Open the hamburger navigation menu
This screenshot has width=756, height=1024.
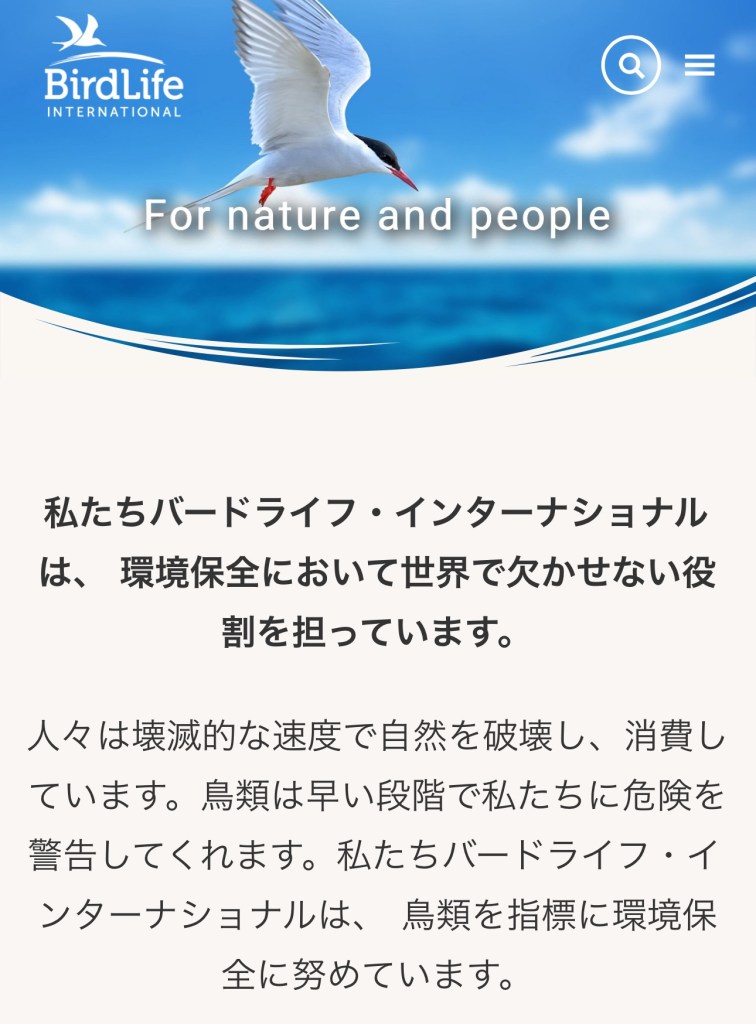click(699, 65)
